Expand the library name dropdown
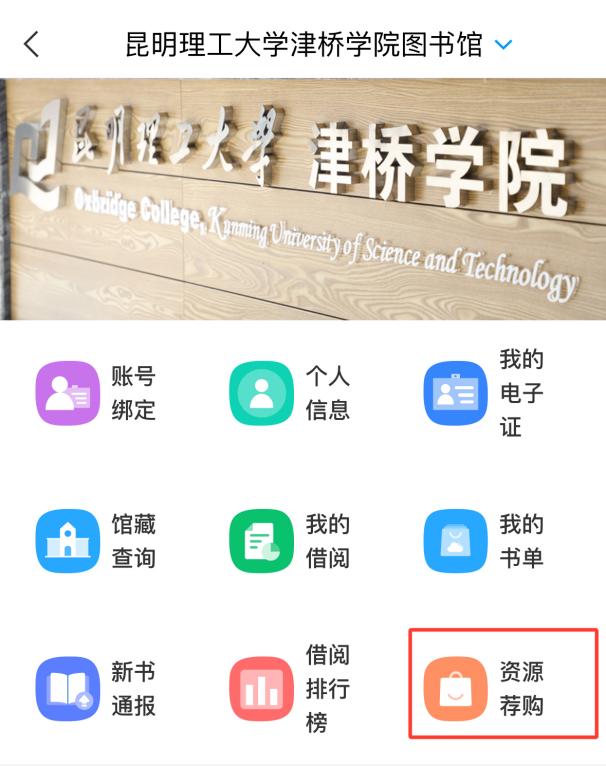The image size is (606, 766). click(x=503, y=45)
